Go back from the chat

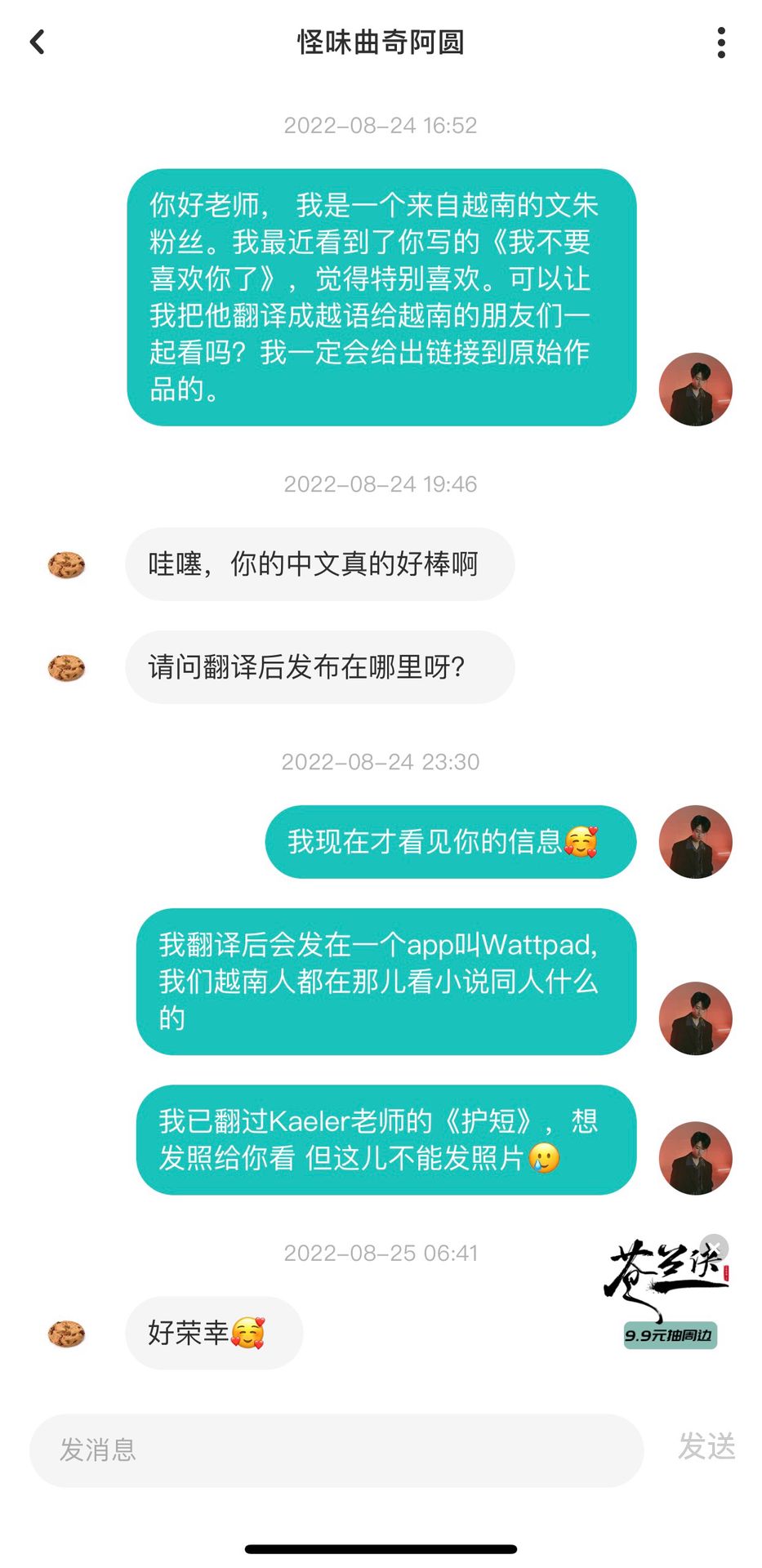point(38,42)
